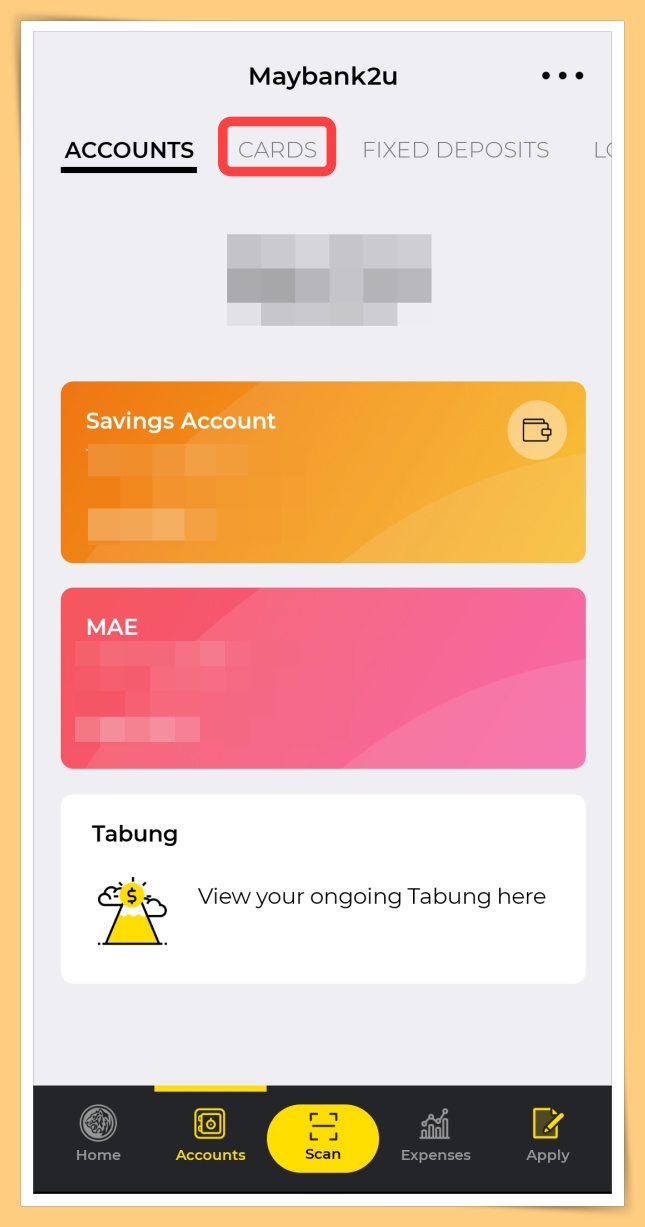View ongoing Tabung card
This screenshot has width=645, height=1227.
(x=323, y=889)
